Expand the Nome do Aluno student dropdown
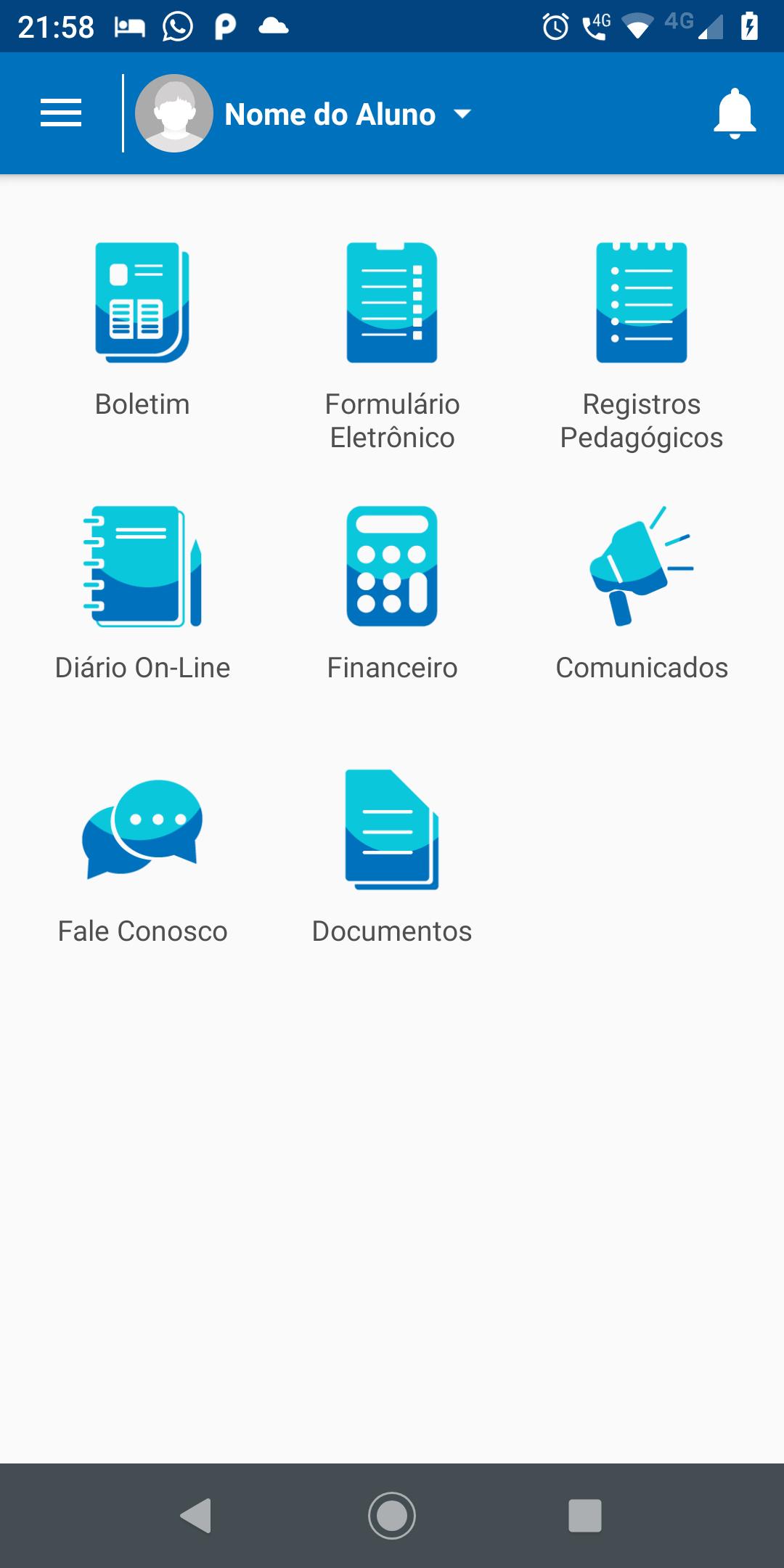Viewport: 784px width, 1568px height. pyautogui.click(x=305, y=114)
